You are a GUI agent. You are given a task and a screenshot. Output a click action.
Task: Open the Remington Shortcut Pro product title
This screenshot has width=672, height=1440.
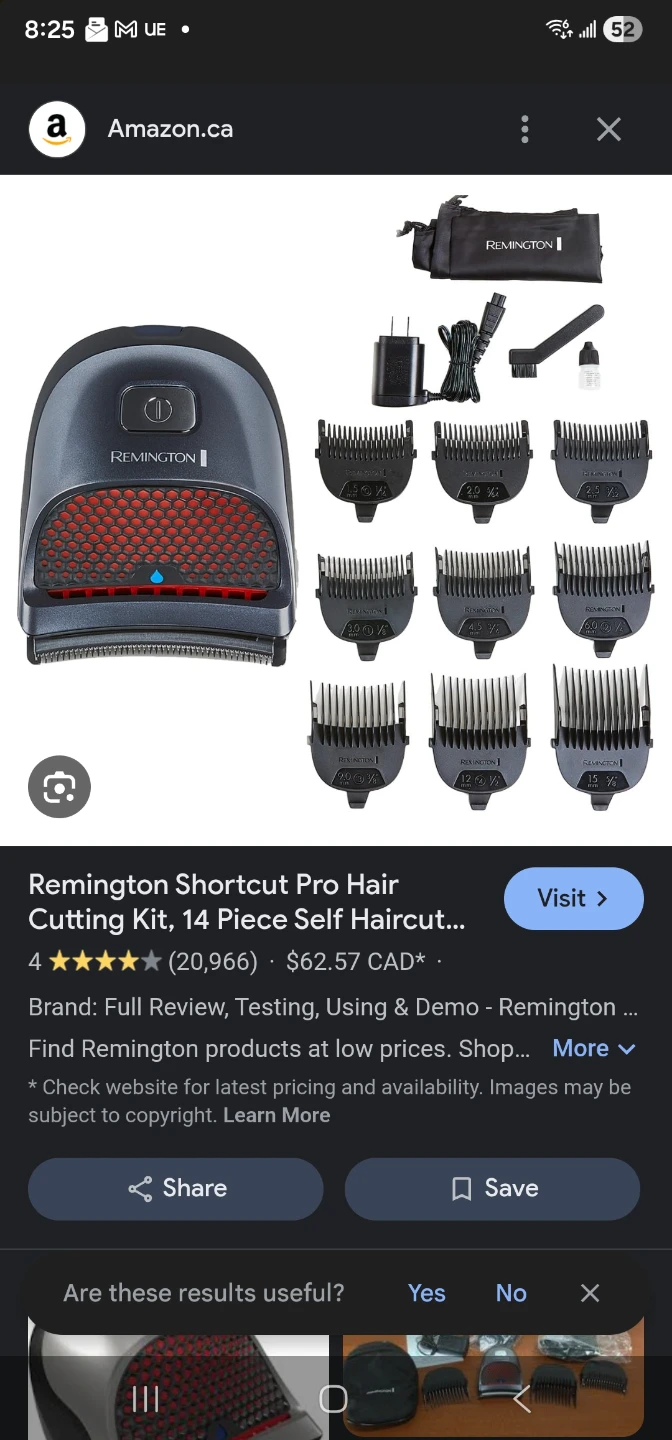pos(246,902)
